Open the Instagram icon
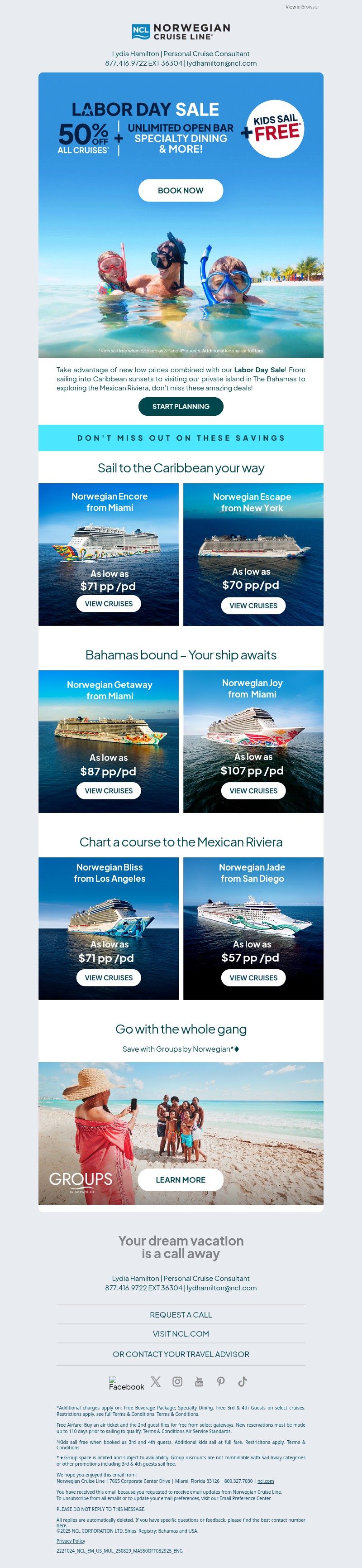The image size is (362, 1568). click(x=177, y=1381)
